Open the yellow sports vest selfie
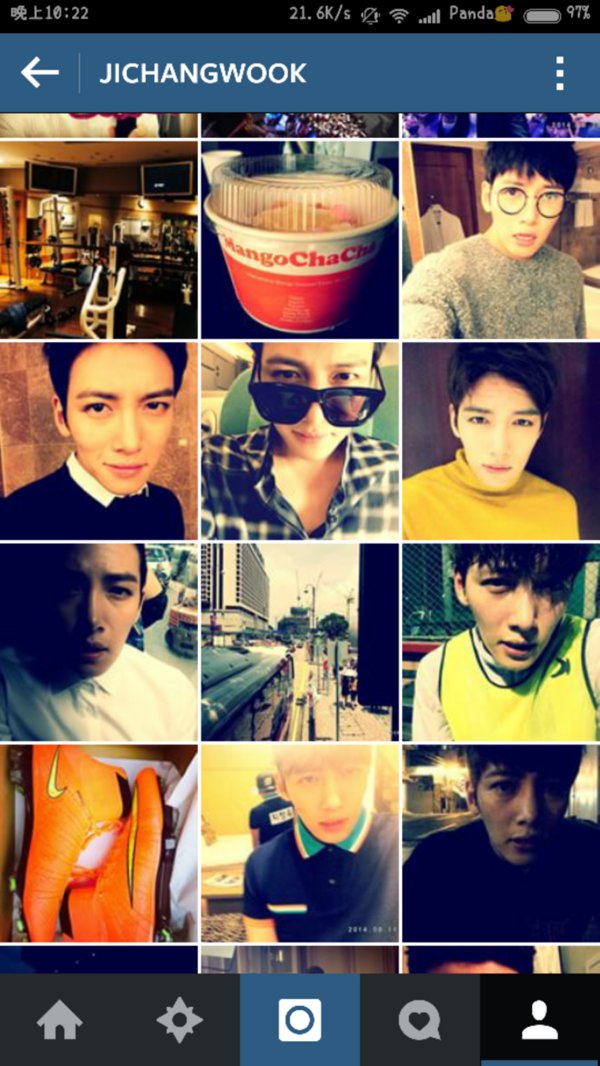The width and height of the screenshot is (600, 1066). 500,642
